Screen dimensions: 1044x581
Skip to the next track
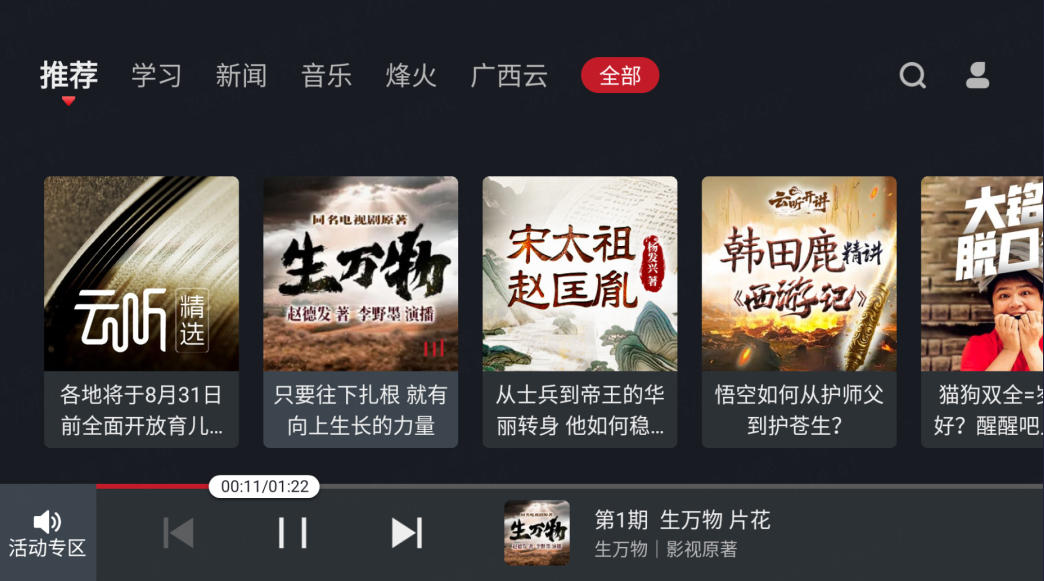(x=406, y=533)
